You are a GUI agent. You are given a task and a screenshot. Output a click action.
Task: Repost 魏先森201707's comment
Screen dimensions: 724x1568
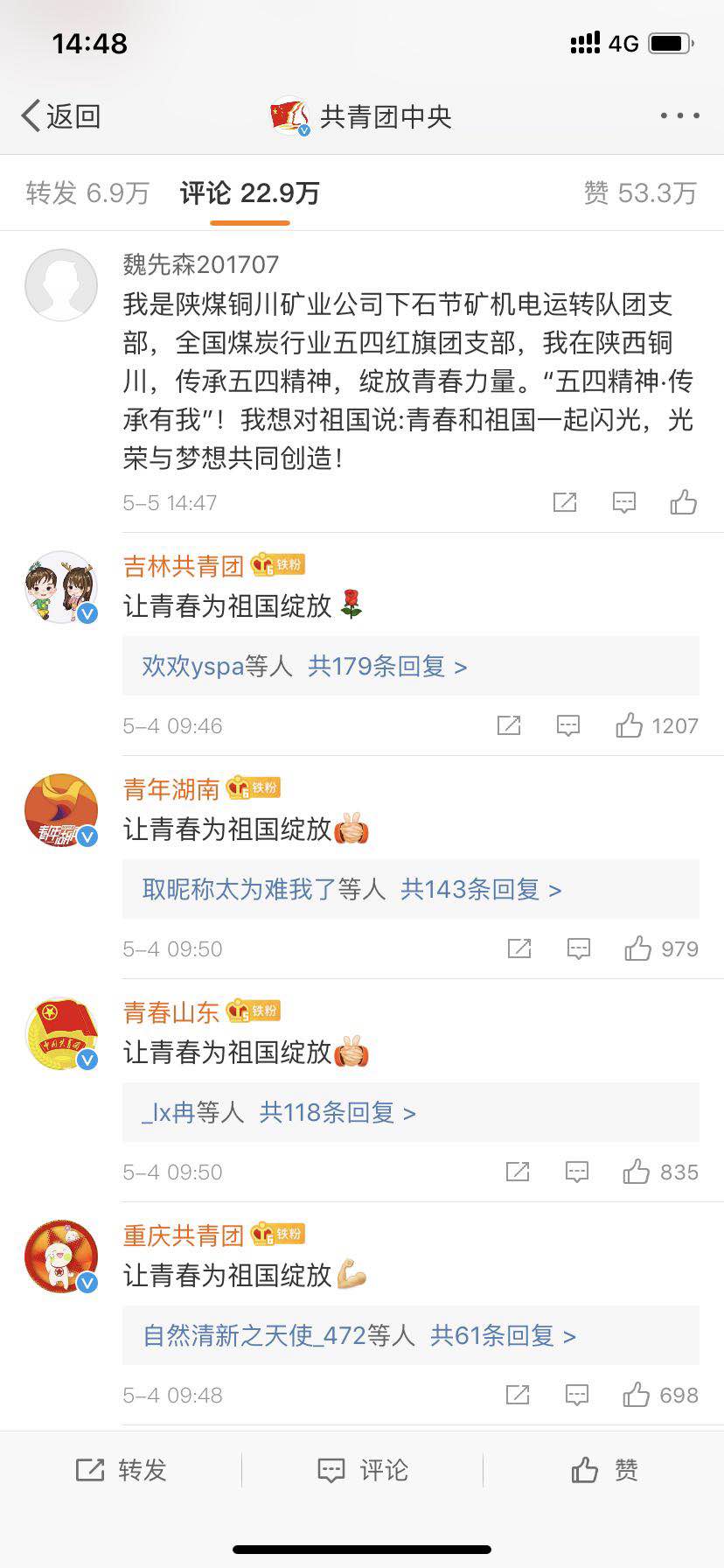click(565, 502)
